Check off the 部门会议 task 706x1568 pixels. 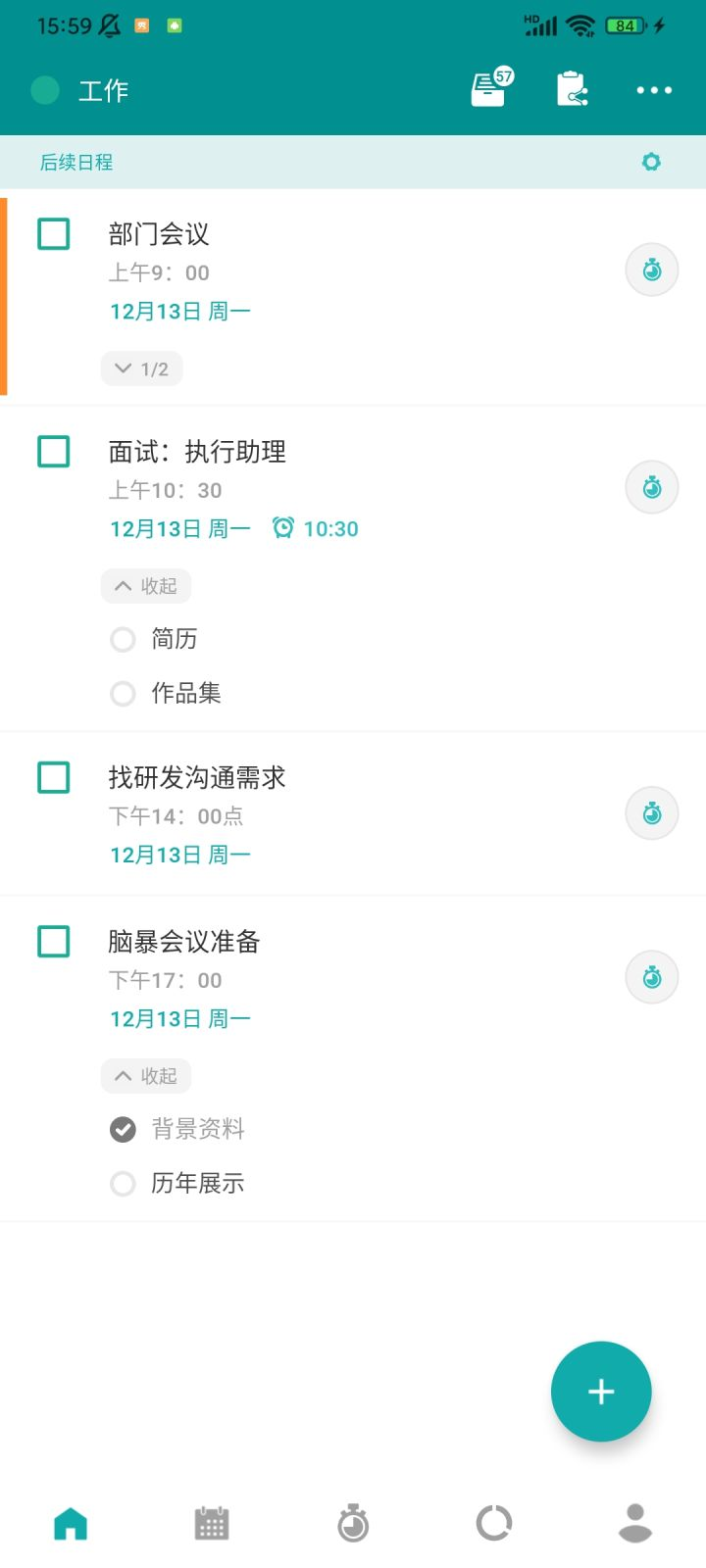(54, 234)
